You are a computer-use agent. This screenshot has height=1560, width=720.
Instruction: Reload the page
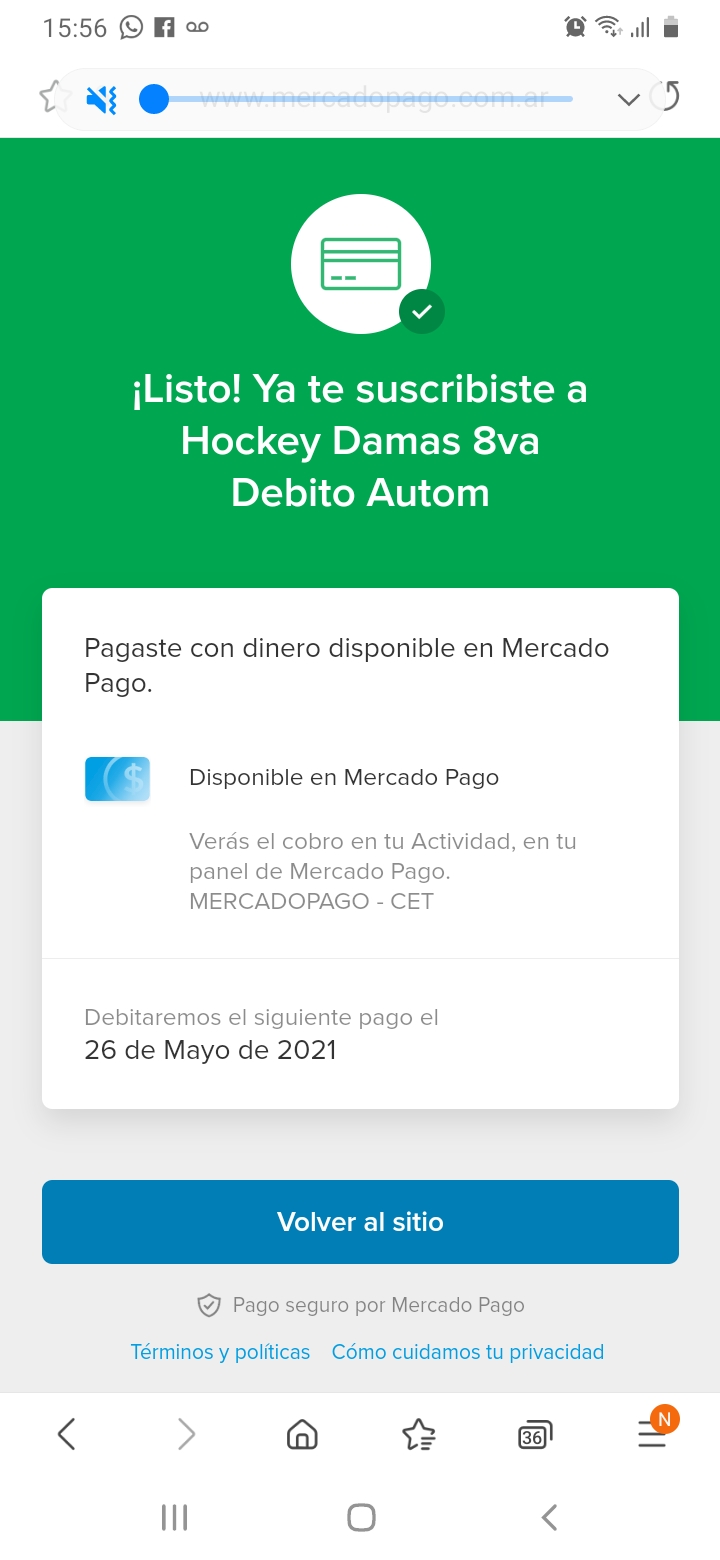click(665, 96)
